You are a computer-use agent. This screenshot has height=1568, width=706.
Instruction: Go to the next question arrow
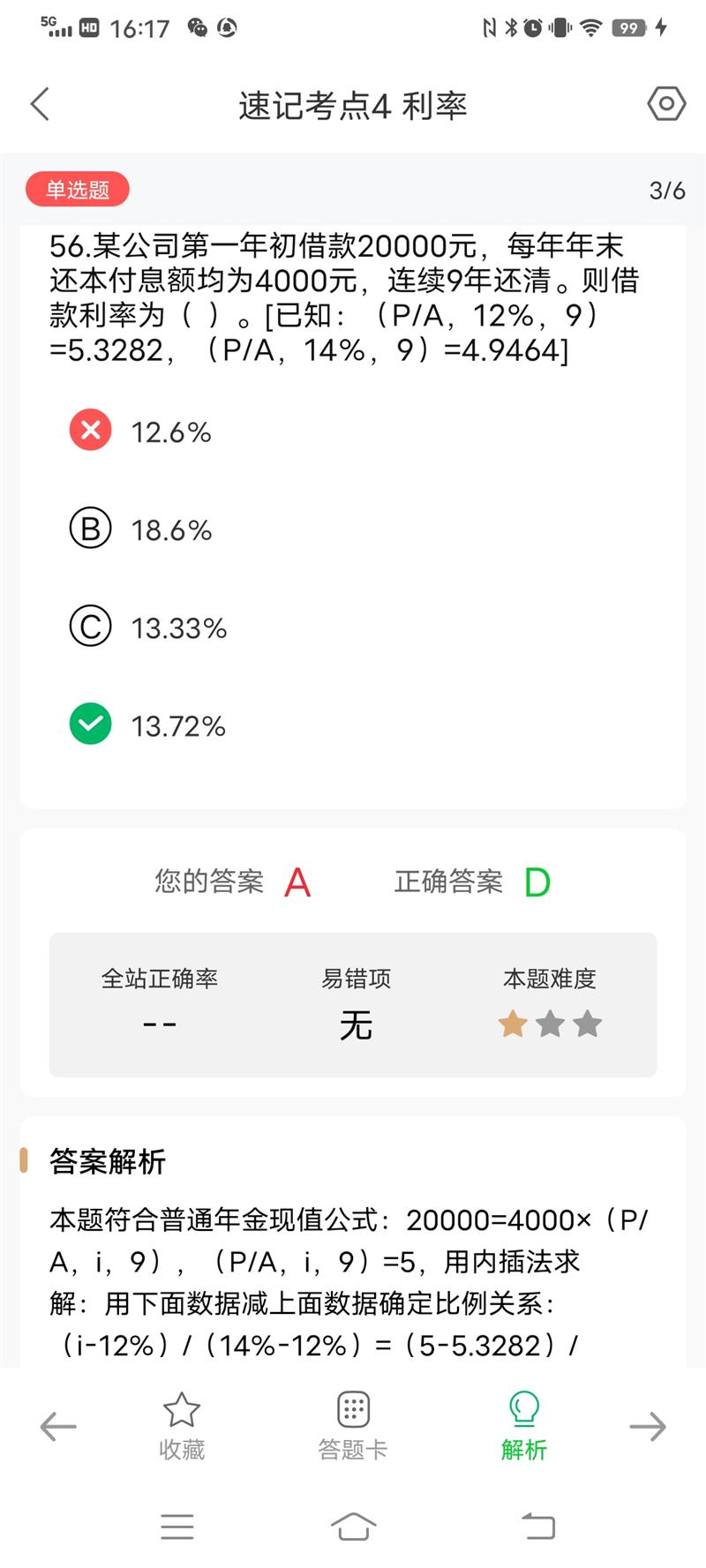click(648, 1426)
